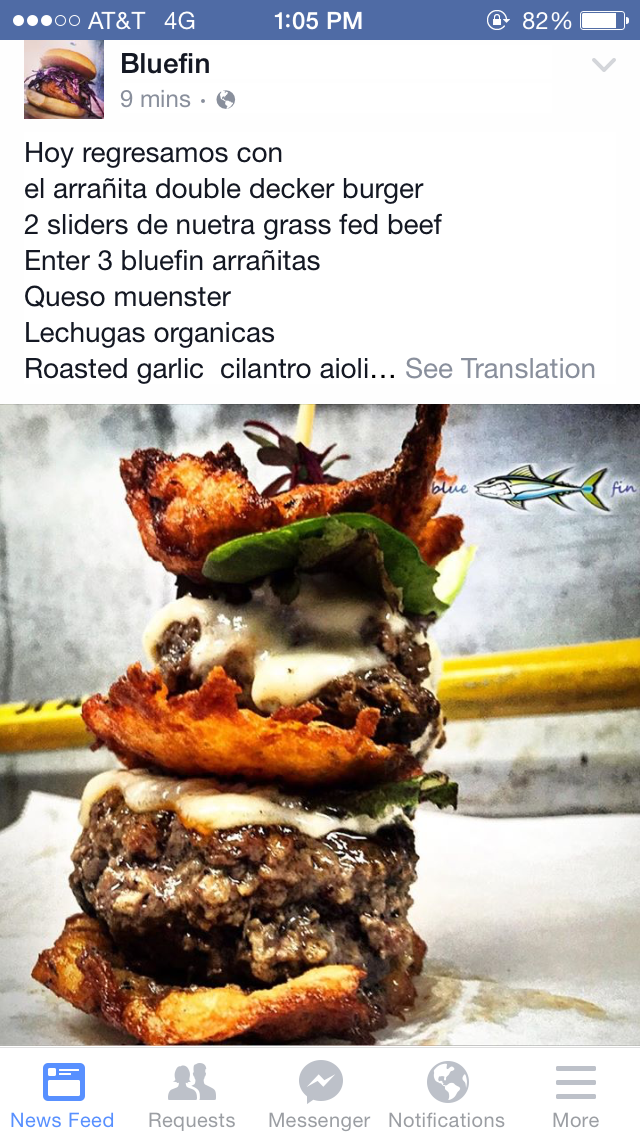Image resolution: width=640 pixels, height=1136 pixels.
Task: Open Bluefin's profile picture
Action: tap(64, 80)
